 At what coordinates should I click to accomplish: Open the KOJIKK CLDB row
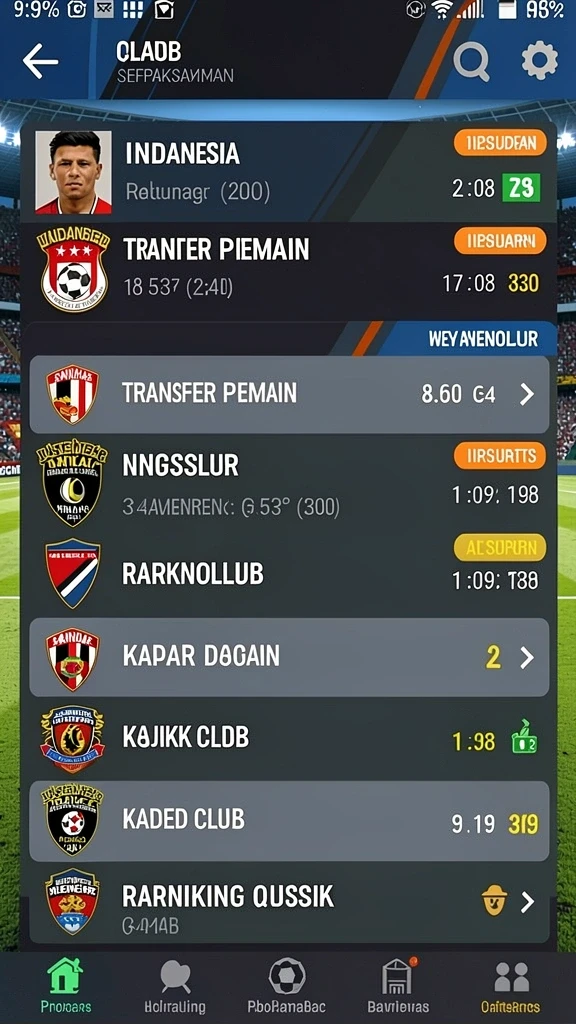tap(288, 739)
